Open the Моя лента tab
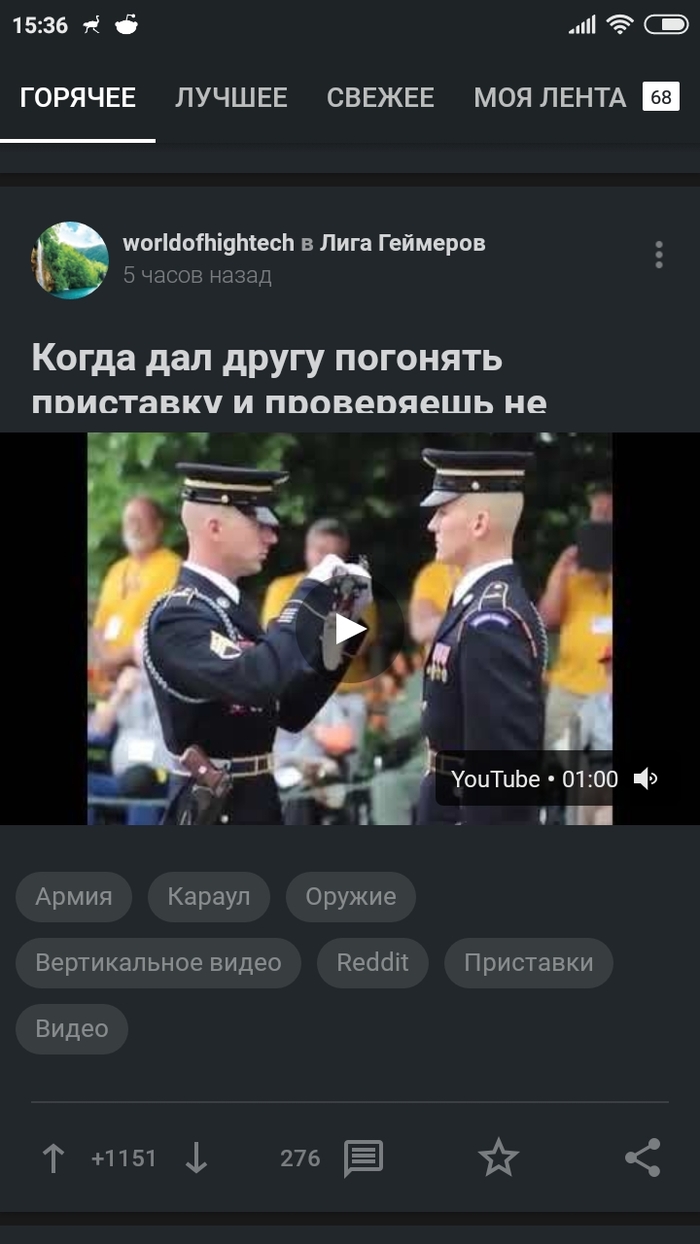Screen dimensions: 700x1244 [x=550, y=98]
